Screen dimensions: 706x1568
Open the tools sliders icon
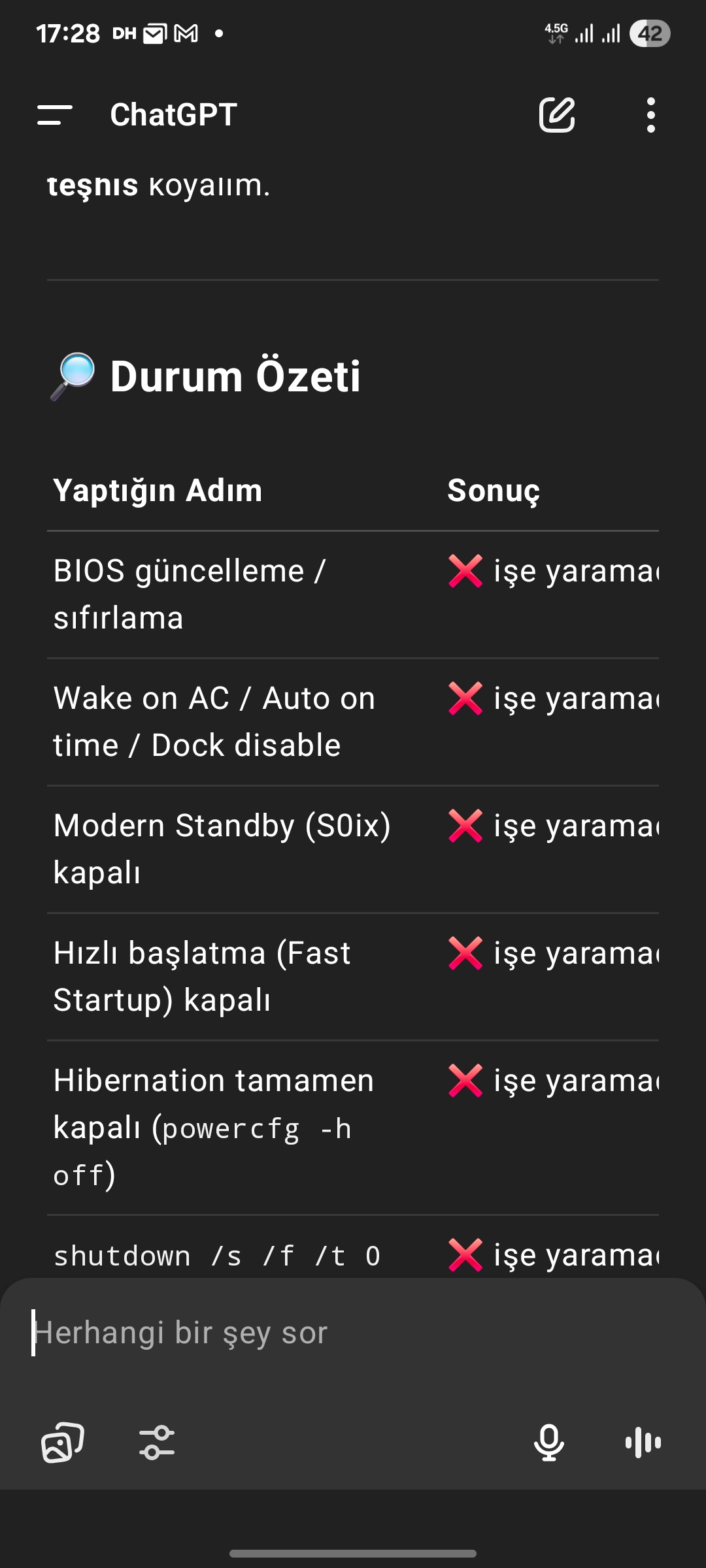157,1443
